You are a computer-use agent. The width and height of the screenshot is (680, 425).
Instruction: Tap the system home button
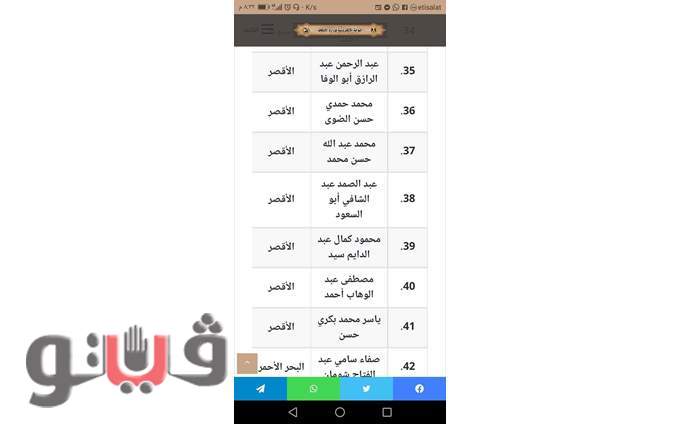[x=340, y=412]
